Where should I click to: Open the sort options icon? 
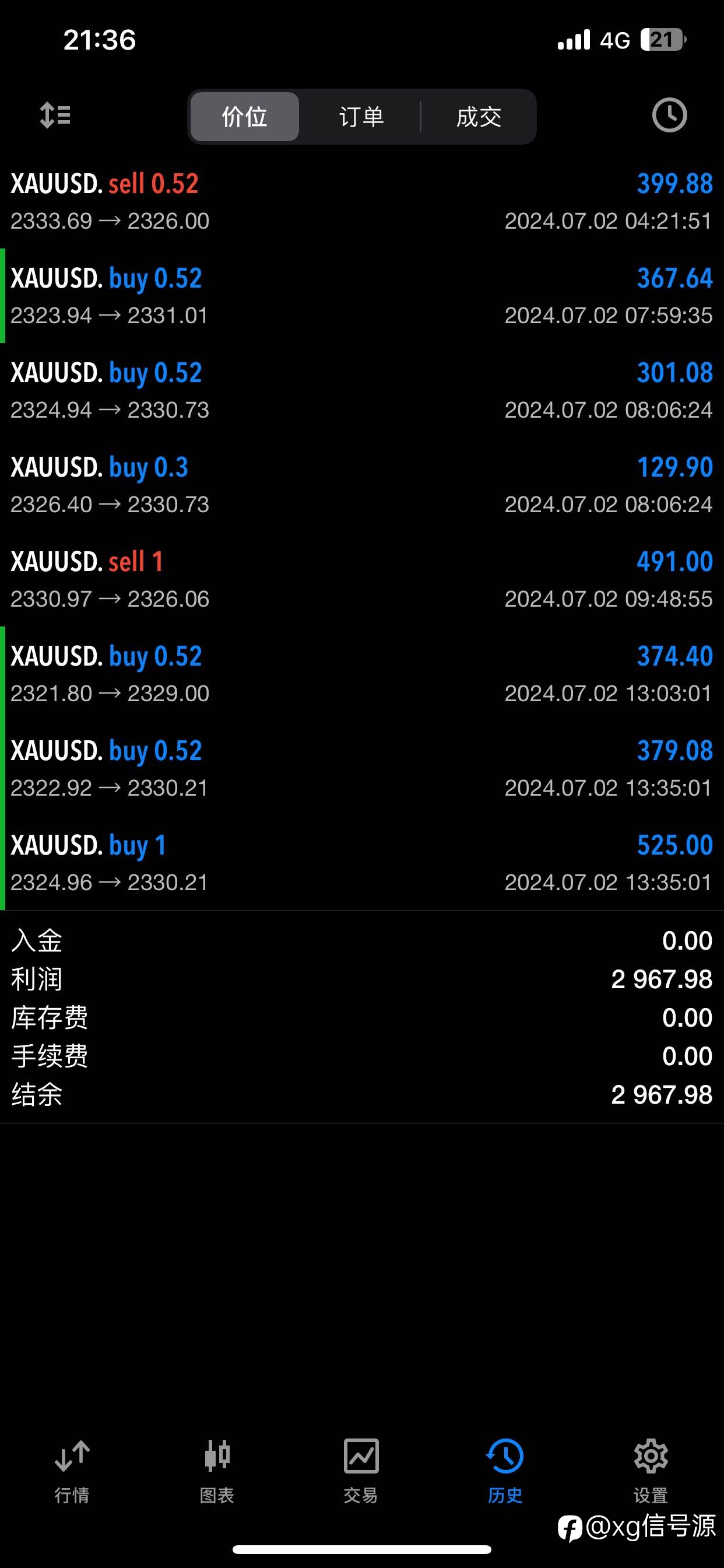tap(55, 115)
